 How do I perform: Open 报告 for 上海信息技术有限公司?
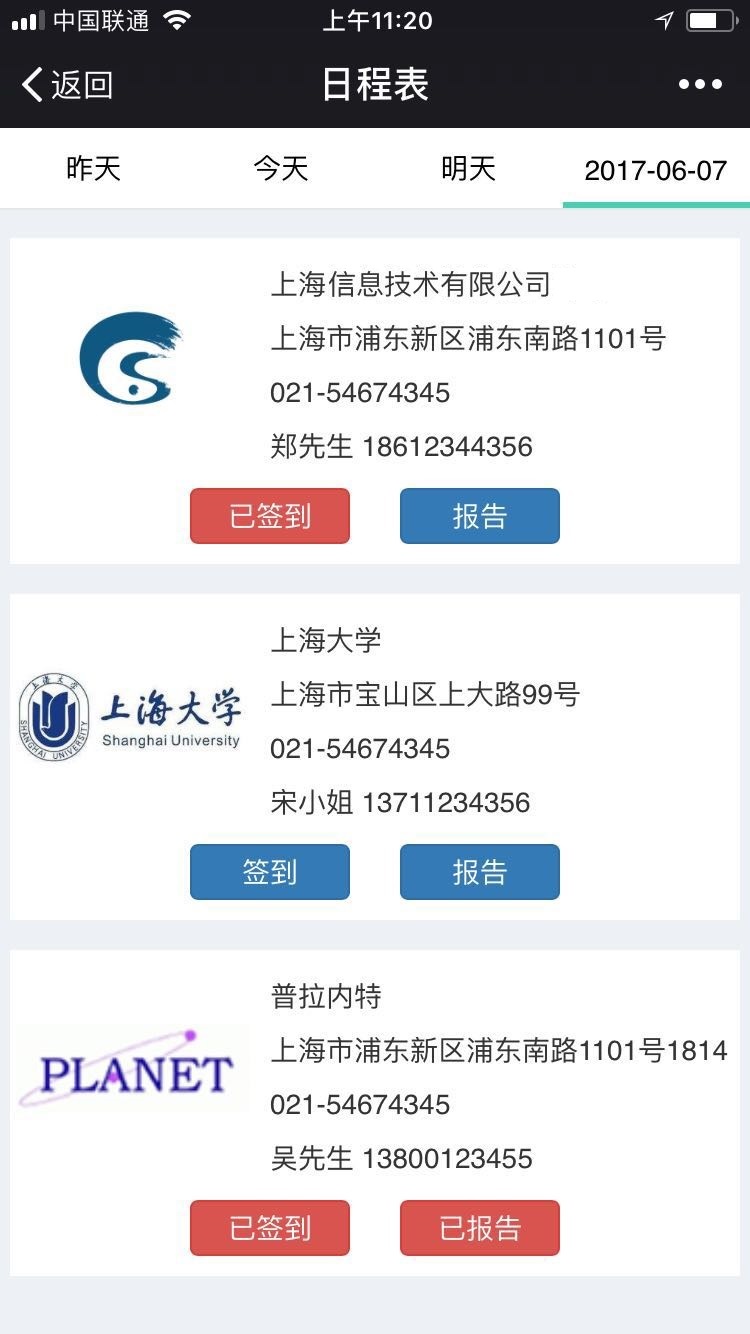point(480,516)
